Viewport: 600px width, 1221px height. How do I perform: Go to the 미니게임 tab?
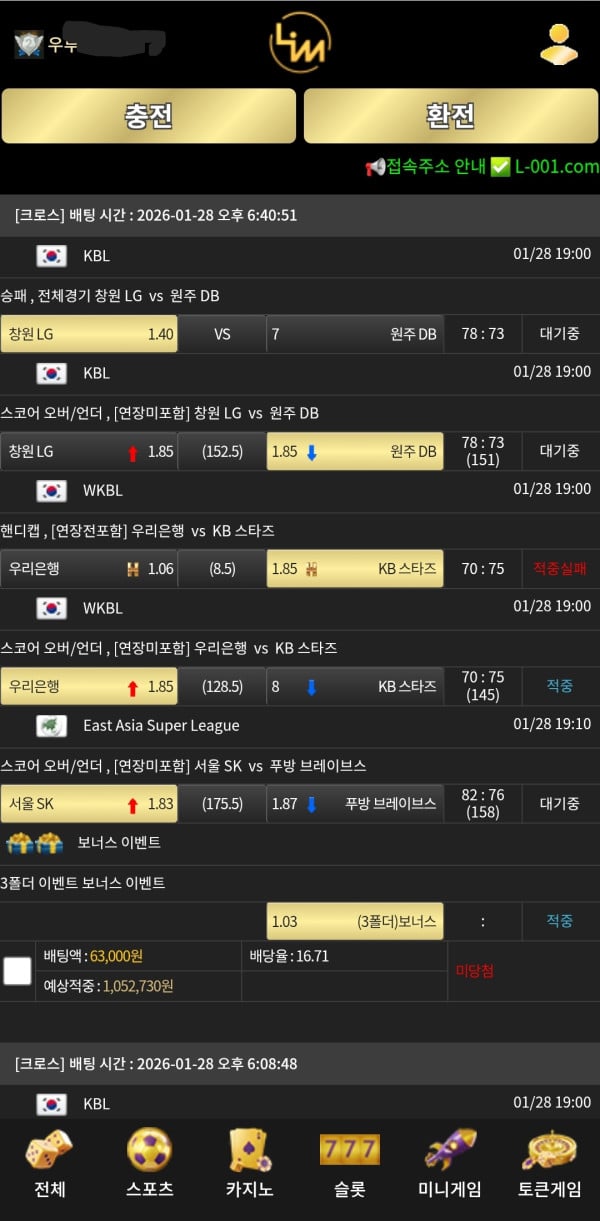[449, 1164]
